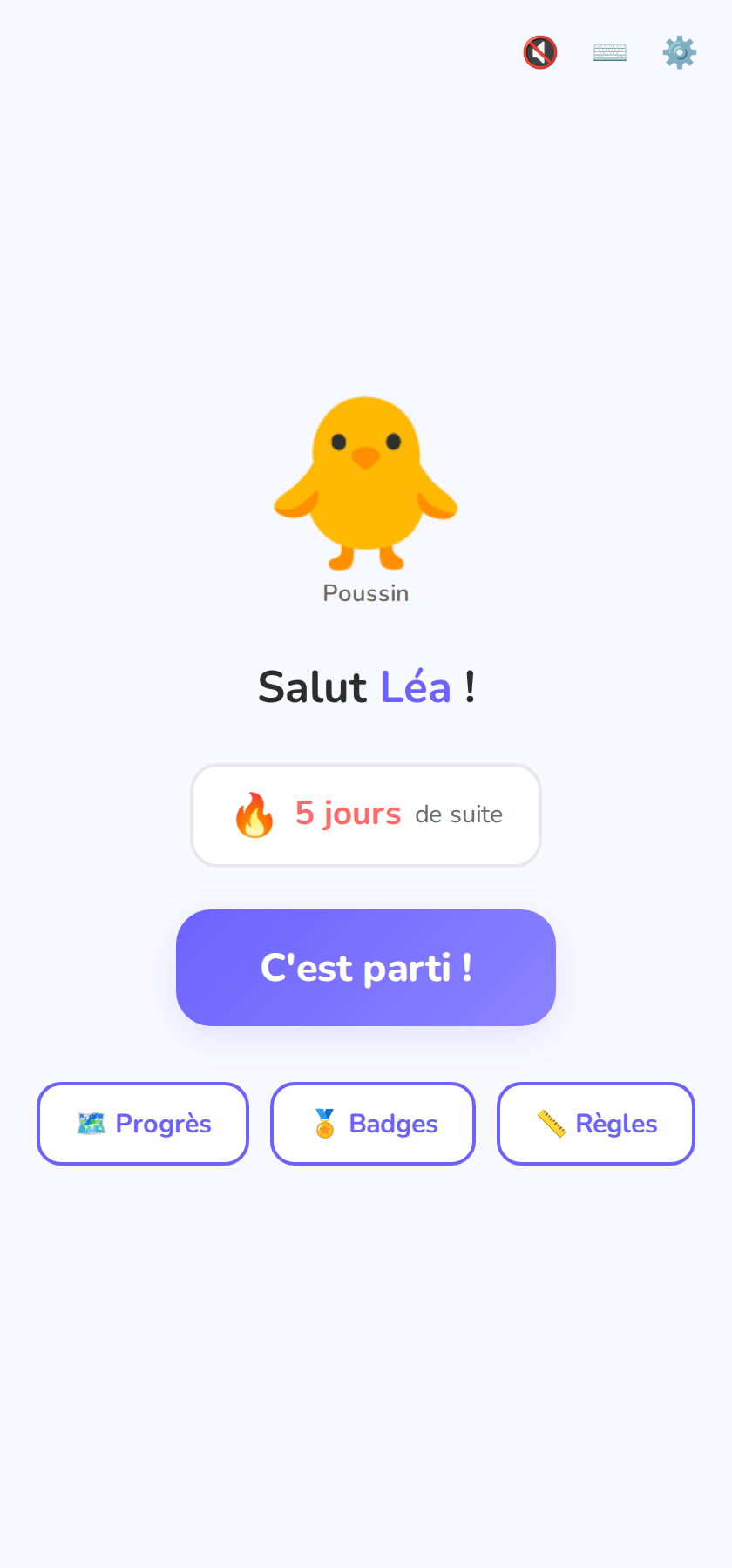732x1568 pixels.
Task: Open the keyboard options icon
Action: click(609, 52)
